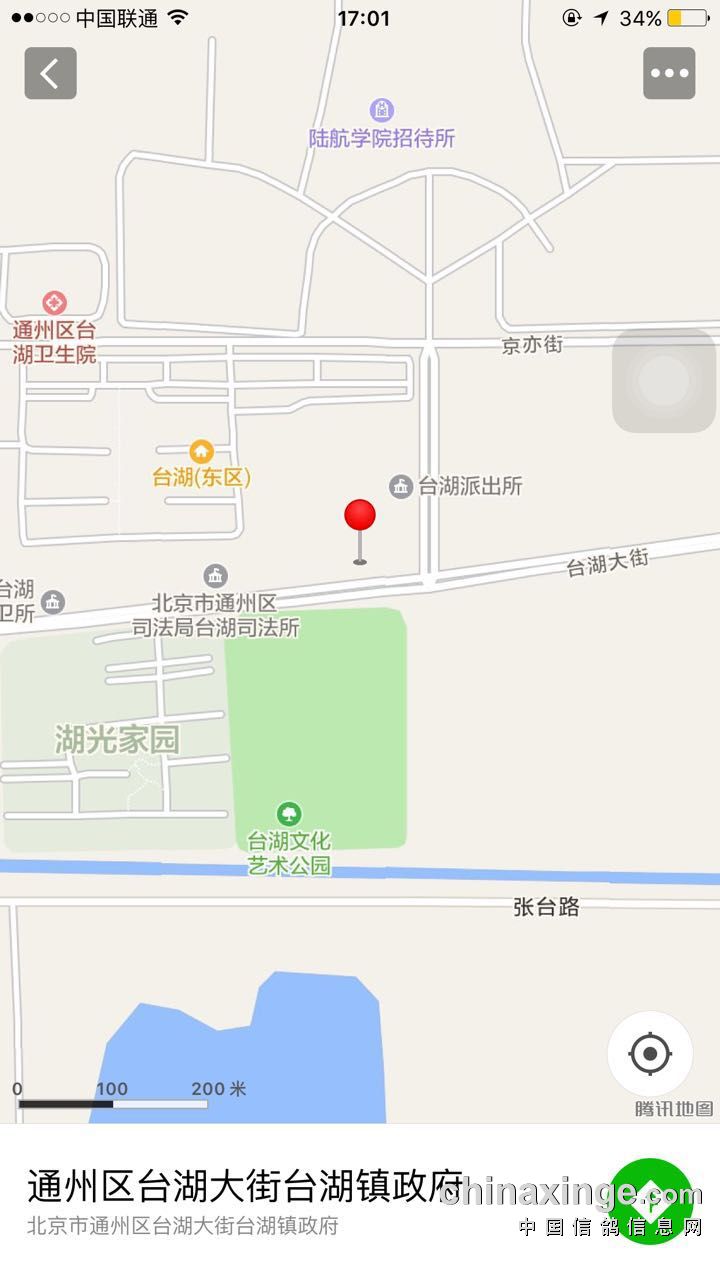
Task: Go back using the top-left arrow
Action: tap(50, 73)
